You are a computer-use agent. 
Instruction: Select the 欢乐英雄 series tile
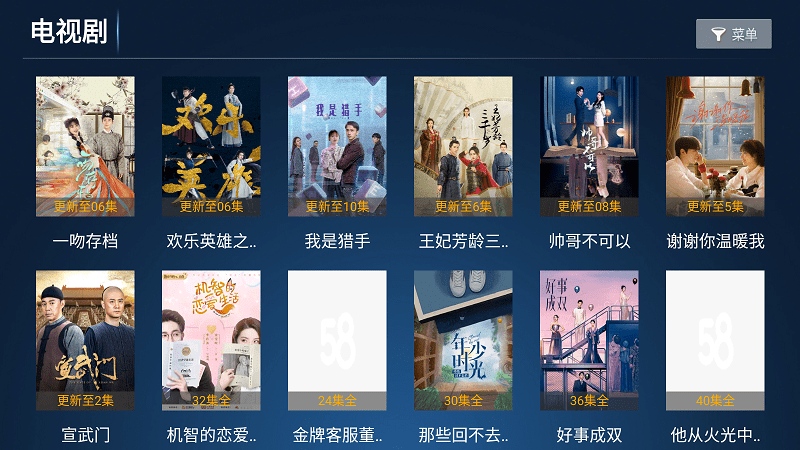tap(211, 146)
